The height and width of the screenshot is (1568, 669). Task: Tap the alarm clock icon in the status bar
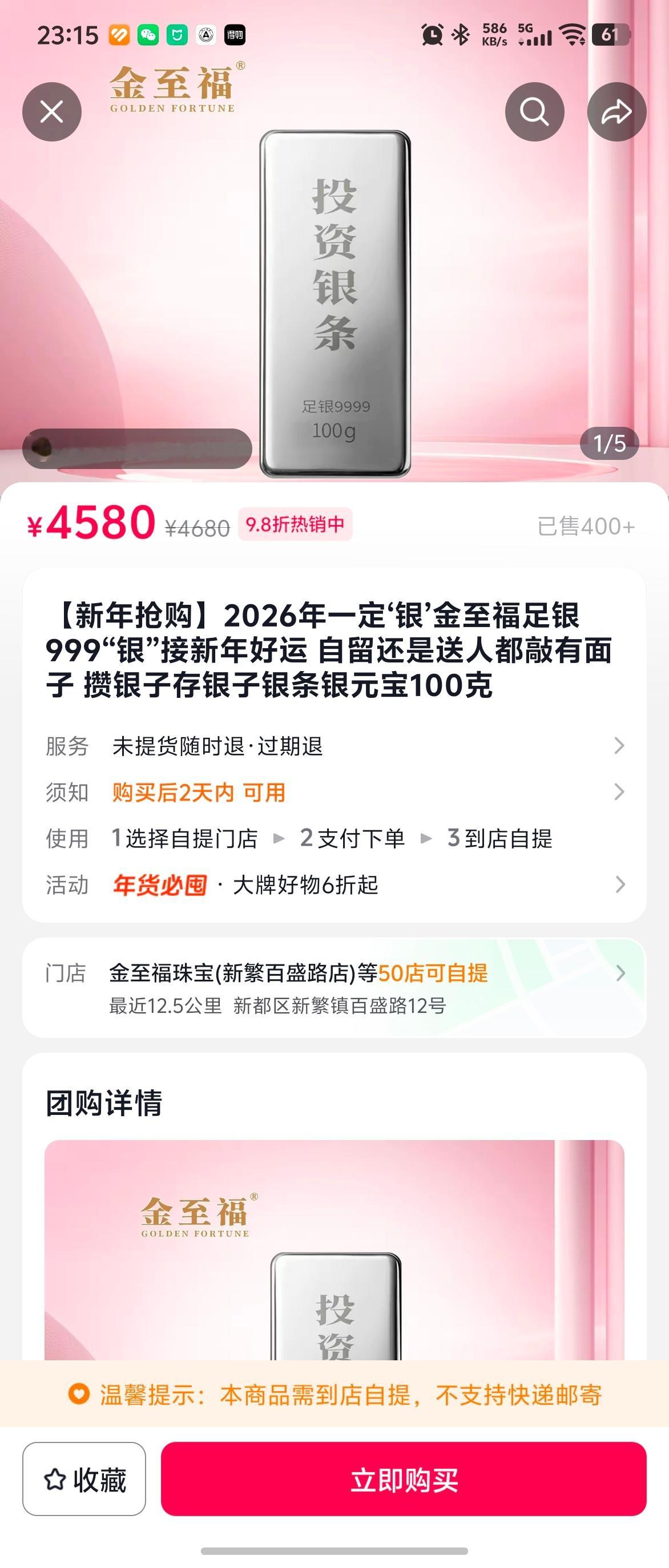coord(433,37)
